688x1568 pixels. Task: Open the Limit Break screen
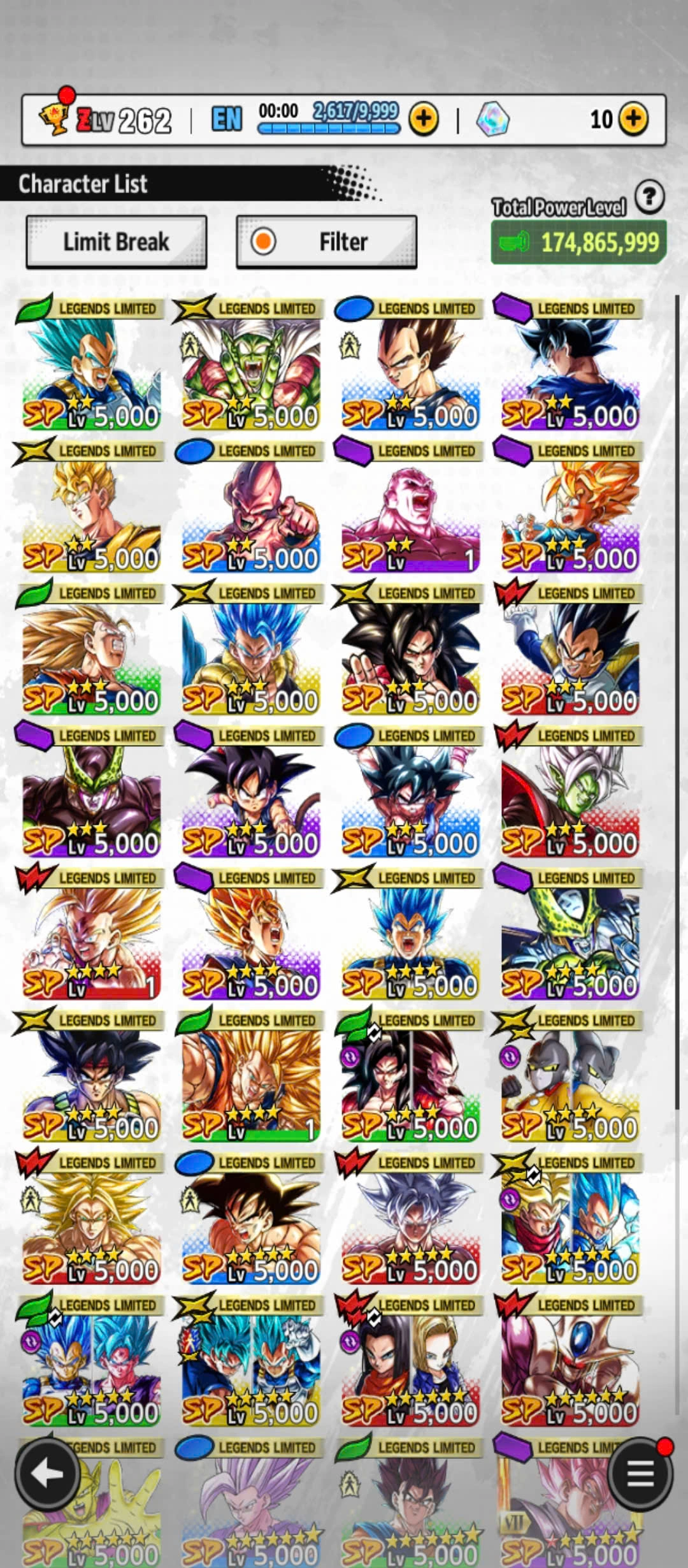point(116,242)
